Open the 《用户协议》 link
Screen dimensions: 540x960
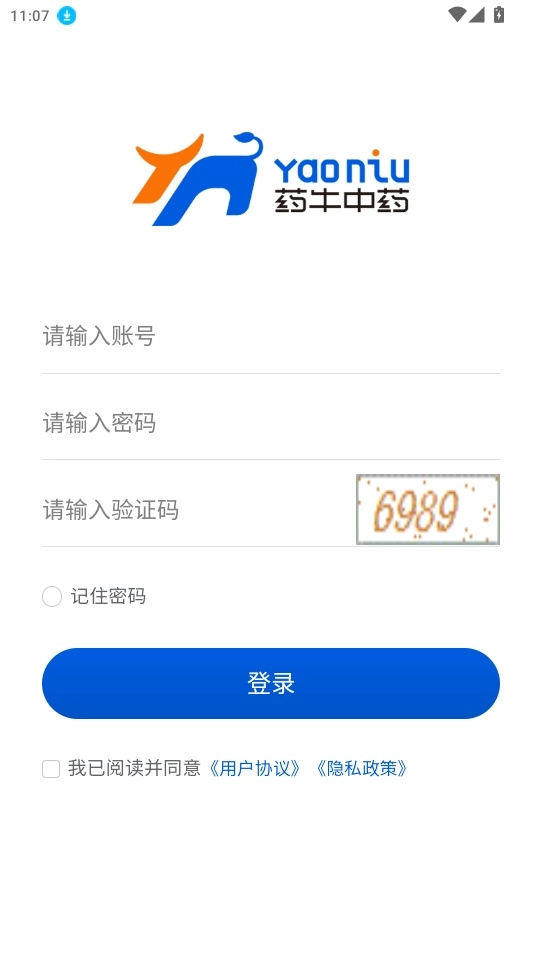(x=255, y=768)
